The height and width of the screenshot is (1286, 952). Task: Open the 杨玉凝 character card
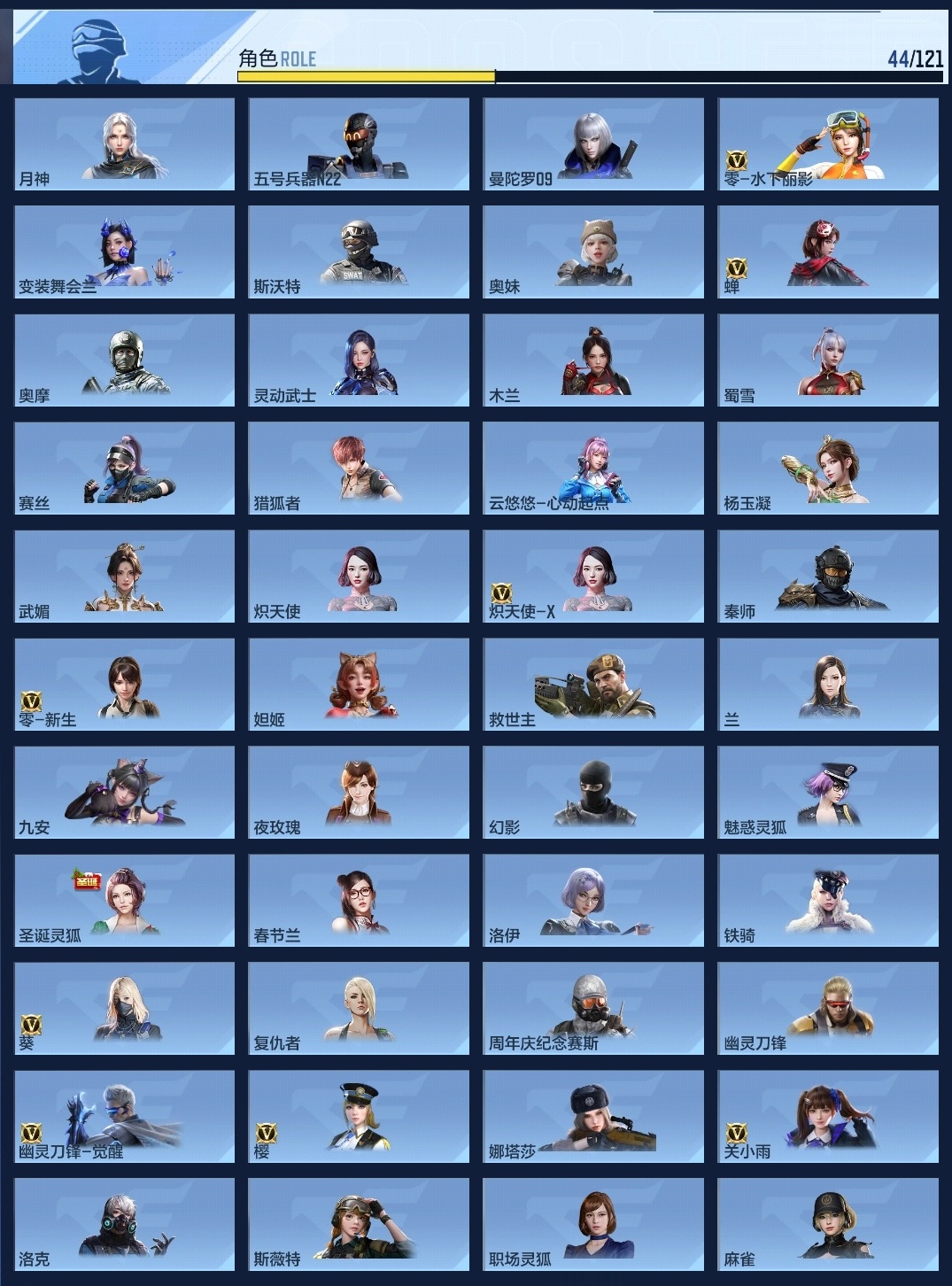[828, 469]
